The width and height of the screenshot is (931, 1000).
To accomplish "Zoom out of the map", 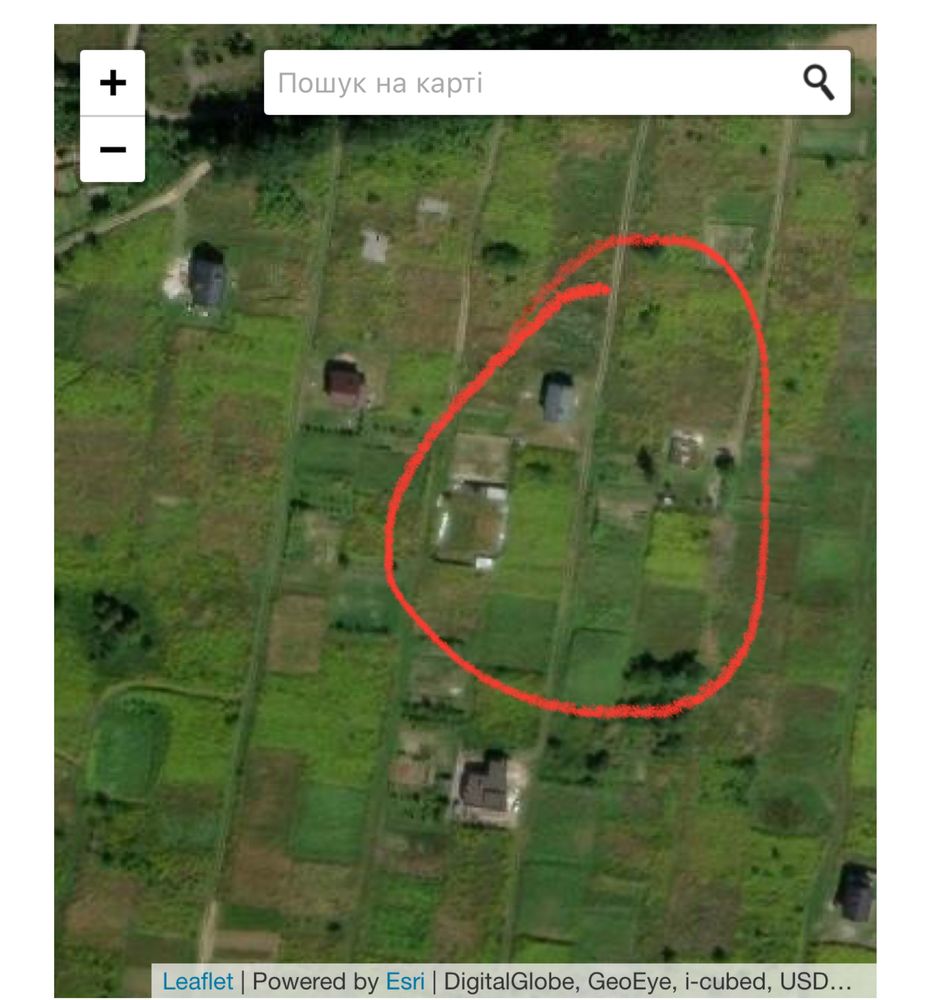I will point(113,149).
